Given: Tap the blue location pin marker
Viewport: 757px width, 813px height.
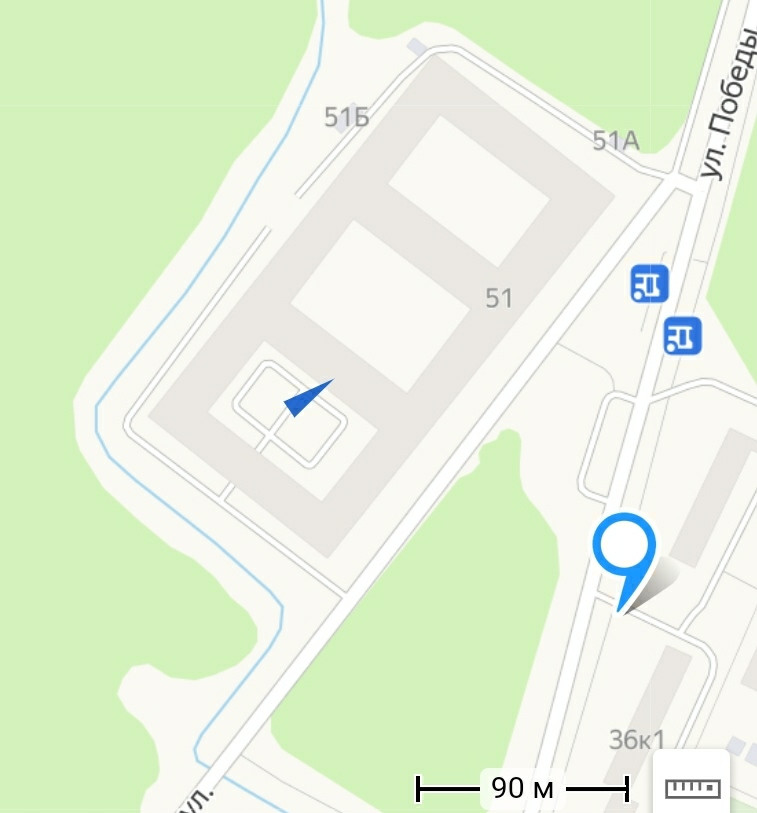Looking at the screenshot, I should [x=624, y=548].
